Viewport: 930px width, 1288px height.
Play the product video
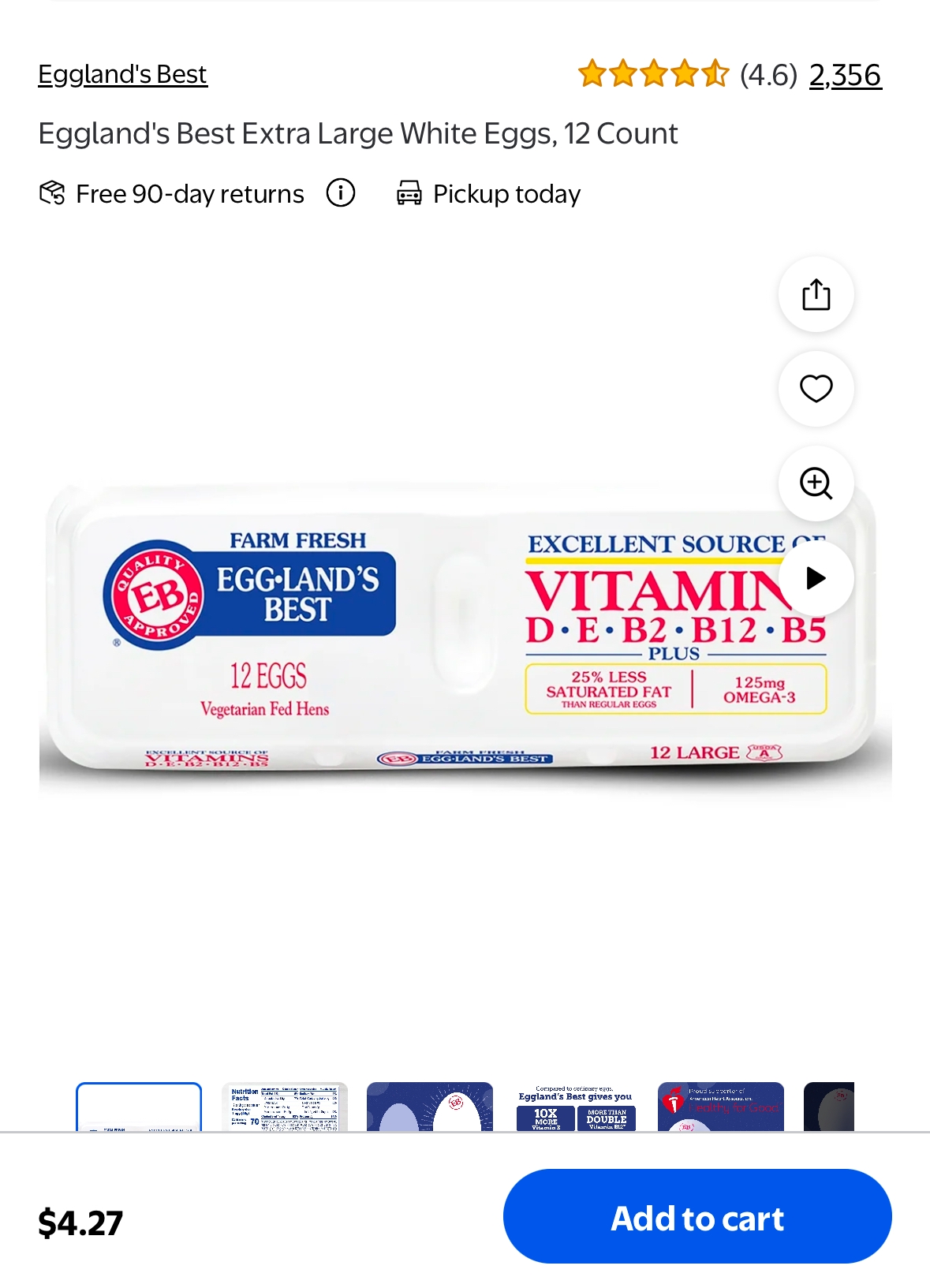(x=816, y=578)
